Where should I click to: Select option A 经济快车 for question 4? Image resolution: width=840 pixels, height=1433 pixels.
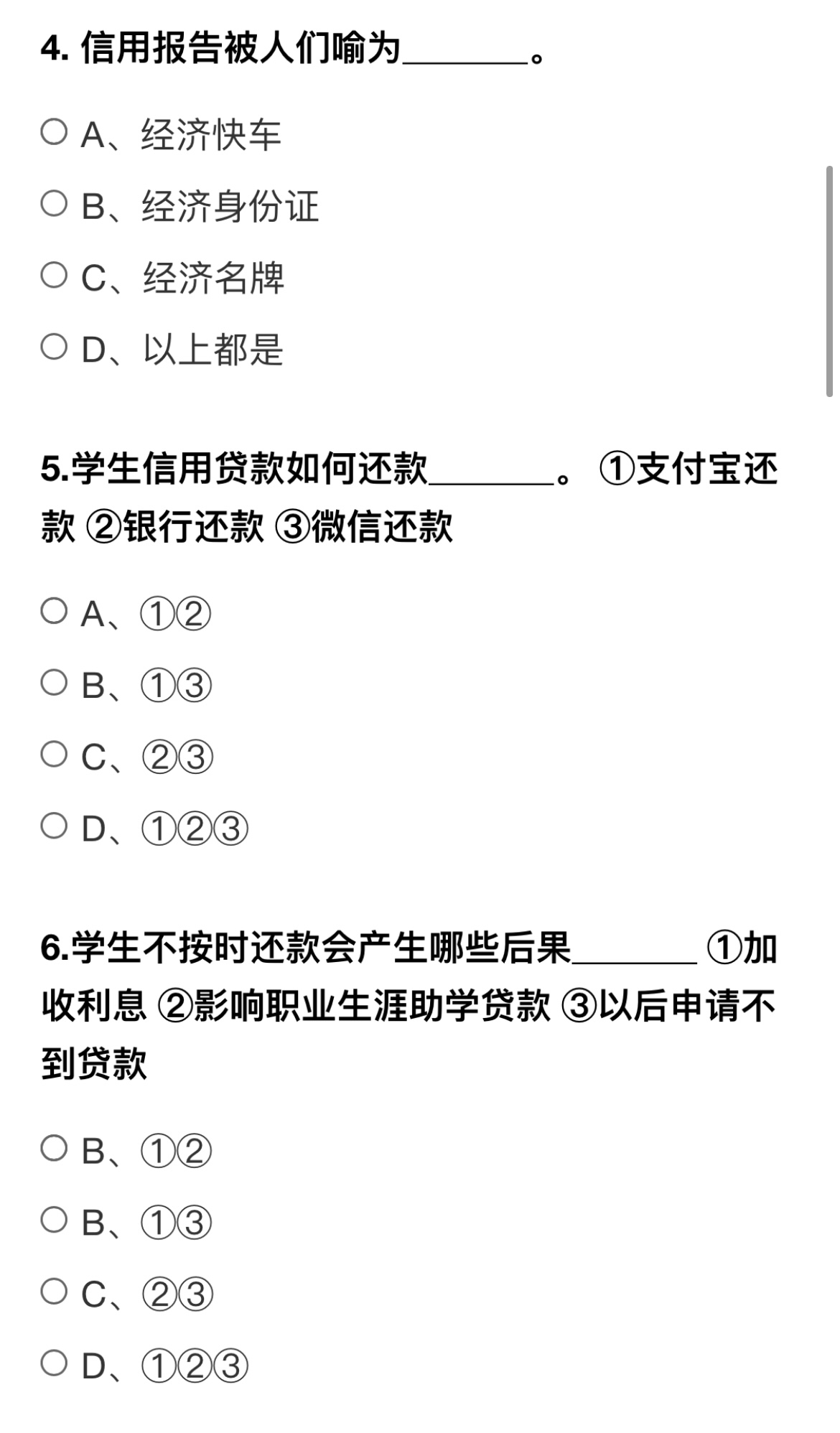point(54,132)
